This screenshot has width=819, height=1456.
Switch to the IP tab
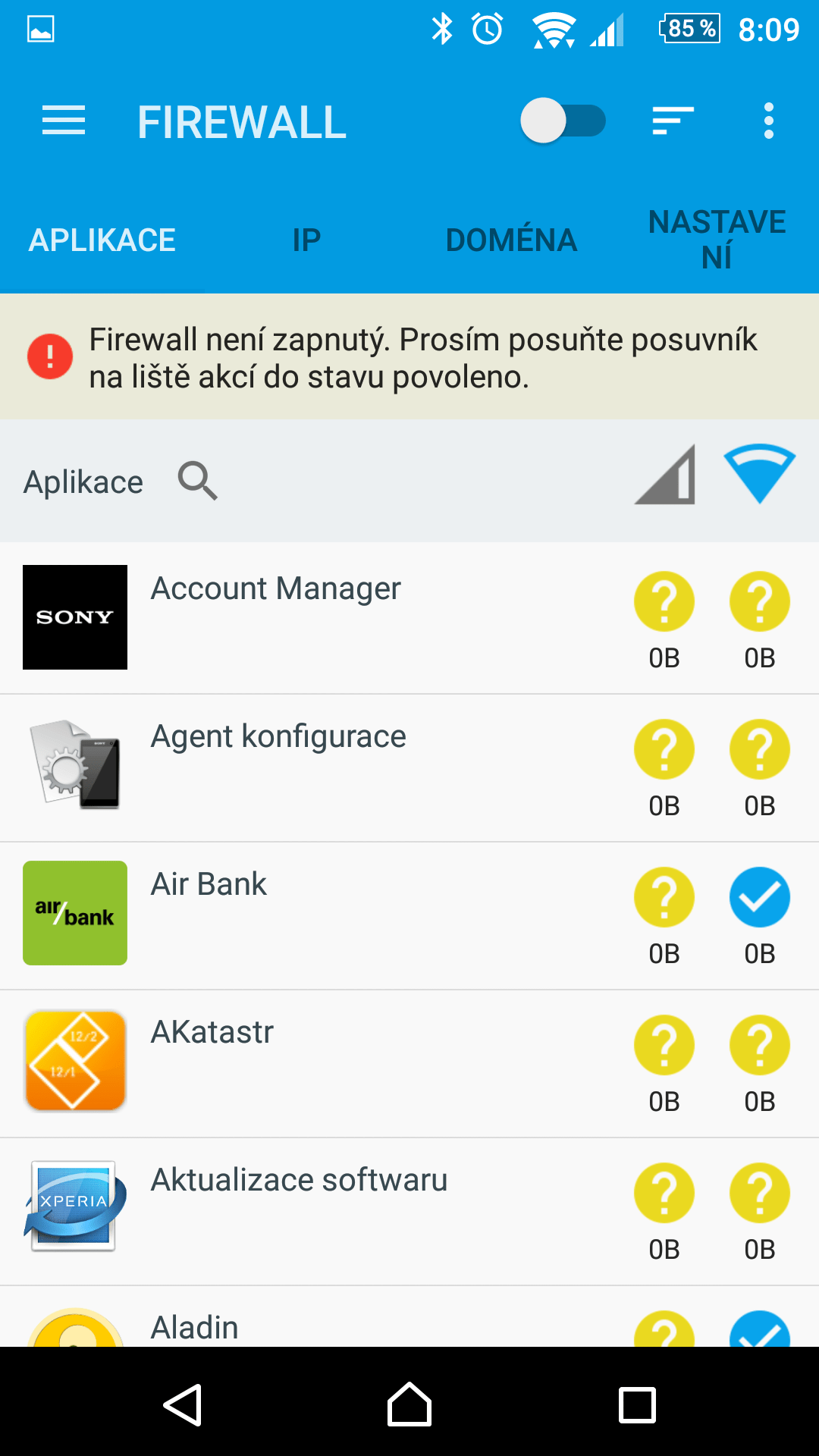(x=306, y=240)
